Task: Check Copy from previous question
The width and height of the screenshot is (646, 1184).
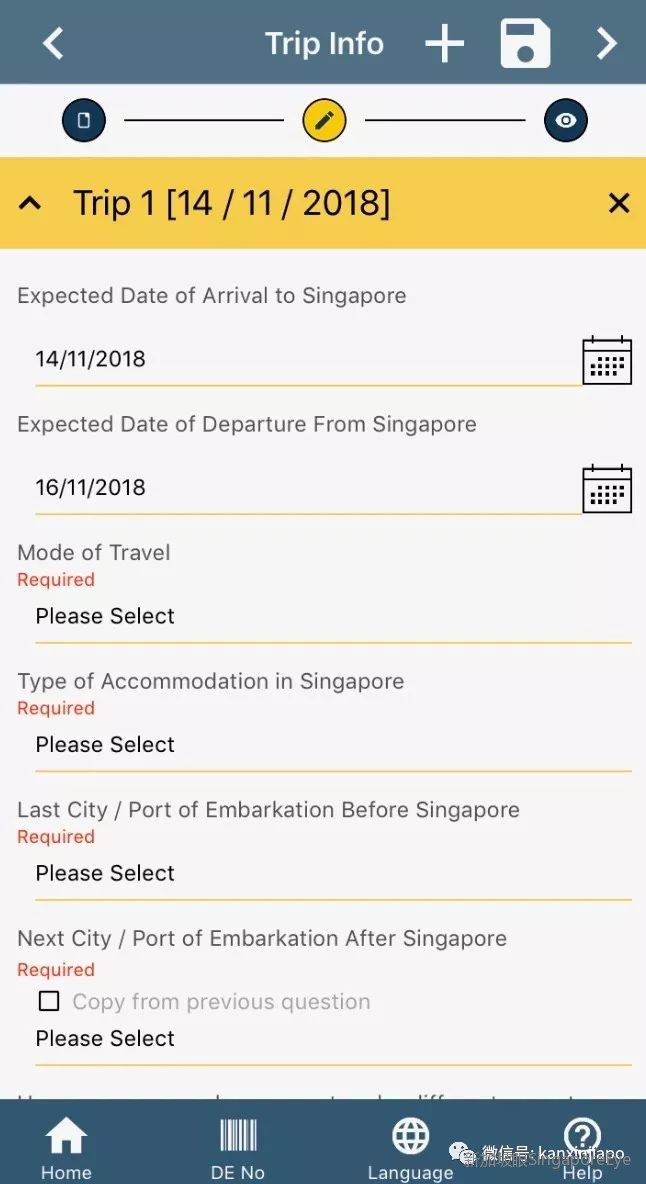Action: 49,1001
